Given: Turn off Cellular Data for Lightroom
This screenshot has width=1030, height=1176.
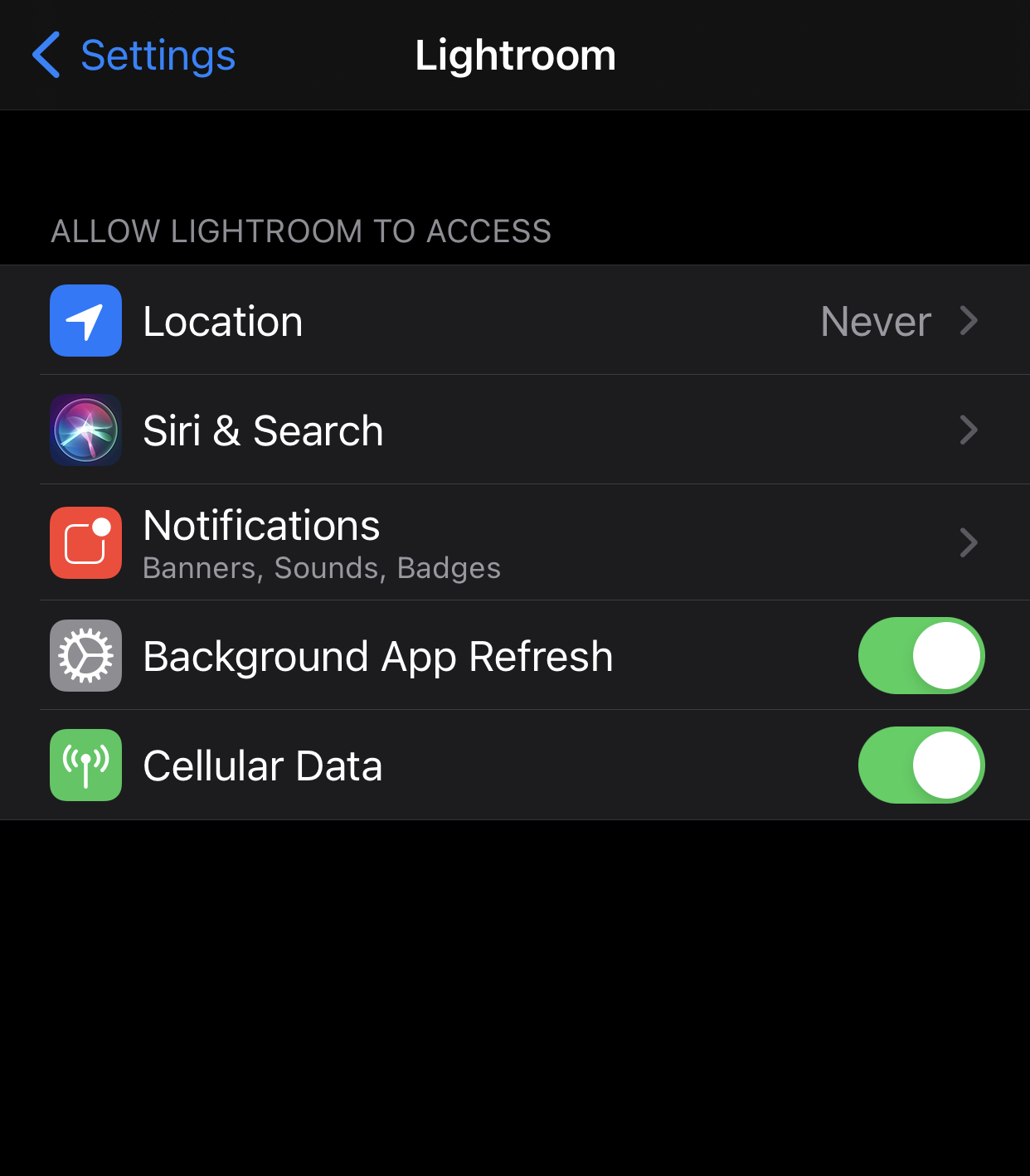Looking at the screenshot, I should tap(921, 765).
